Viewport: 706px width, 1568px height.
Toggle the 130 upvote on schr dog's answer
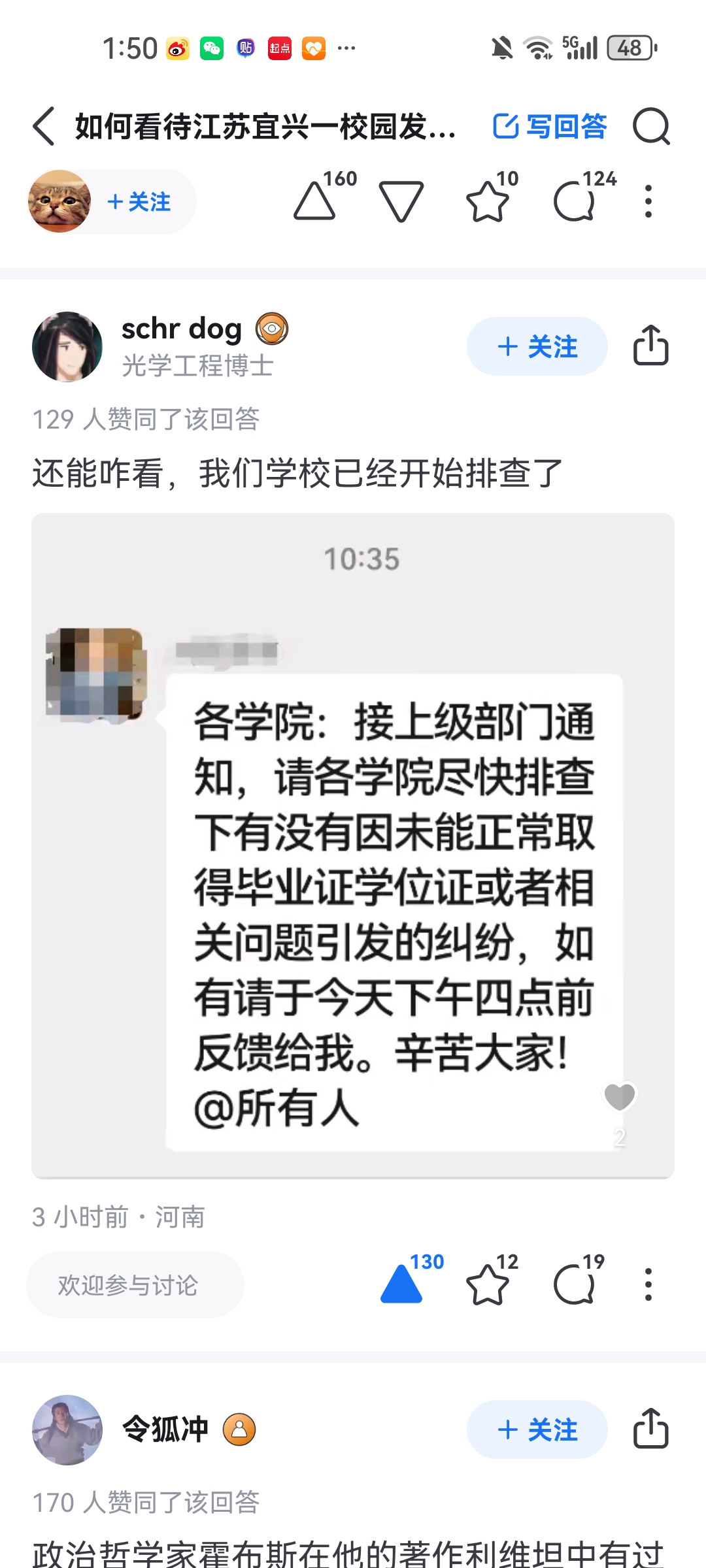[401, 1284]
